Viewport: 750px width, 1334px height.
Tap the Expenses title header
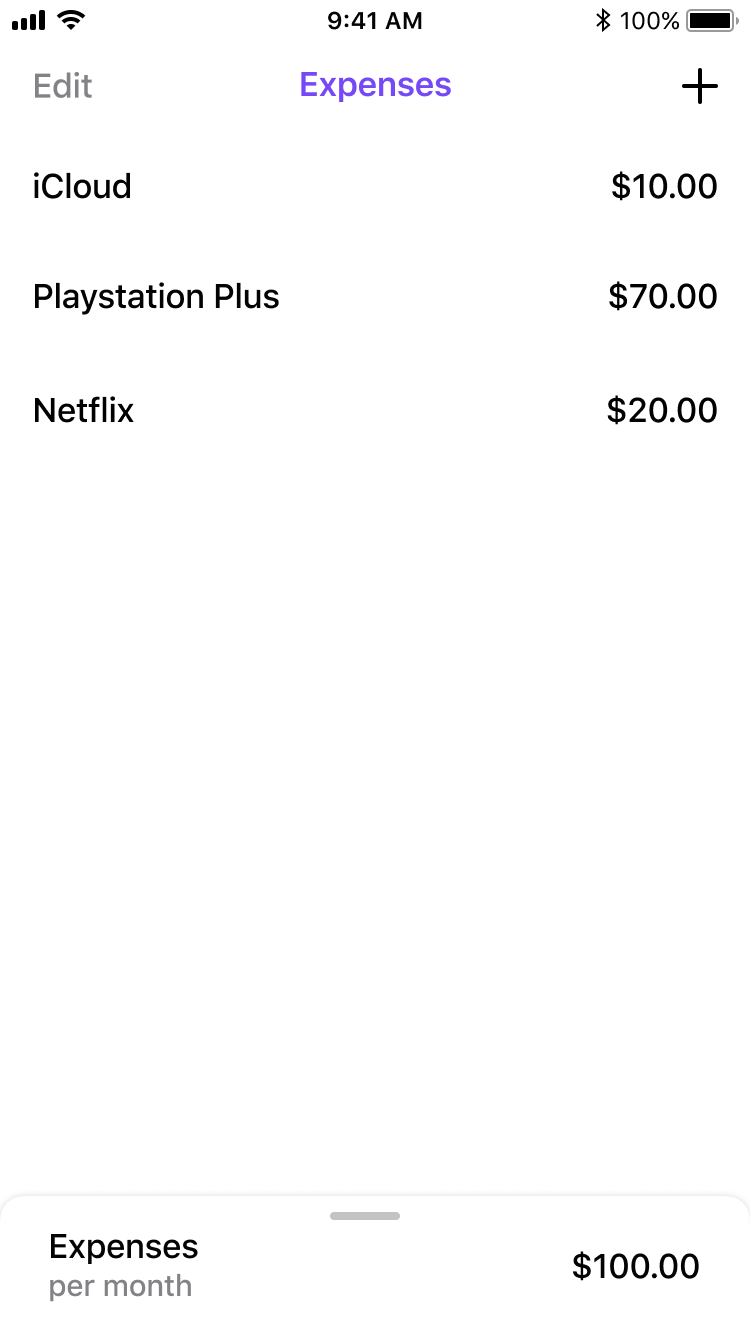click(375, 85)
